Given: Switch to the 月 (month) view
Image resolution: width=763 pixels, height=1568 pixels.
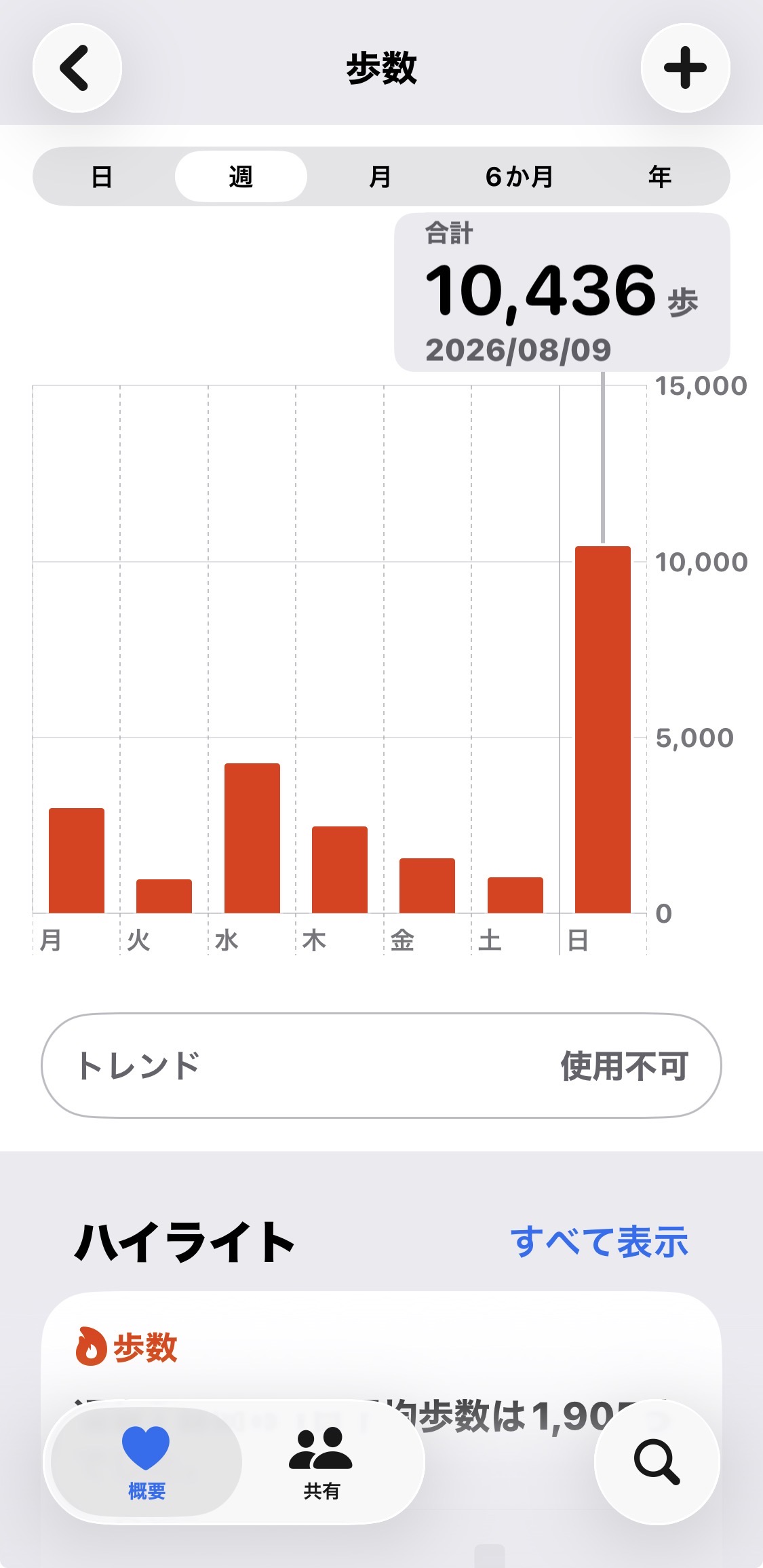Looking at the screenshot, I should click(380, 176).
